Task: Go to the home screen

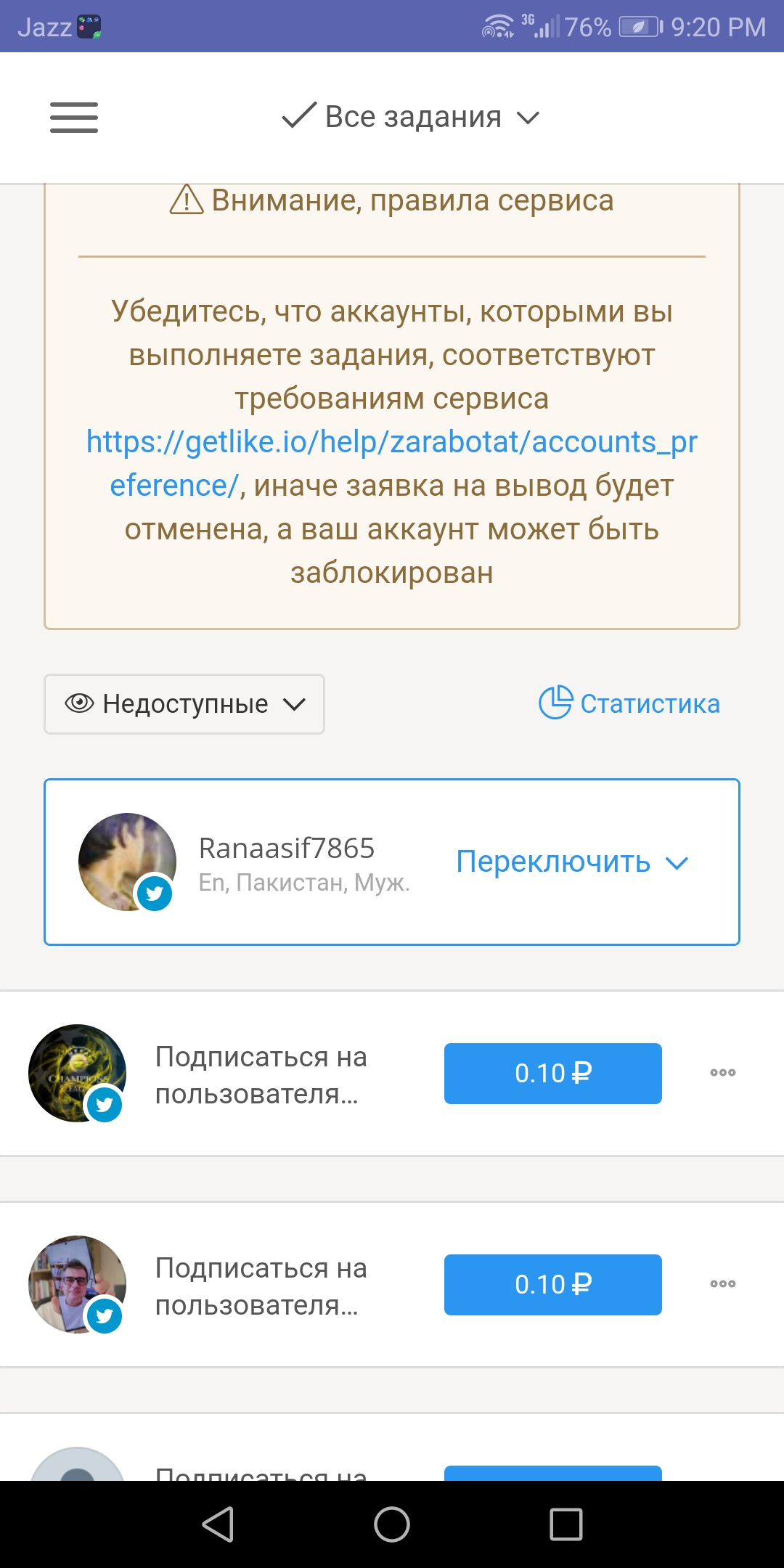Action: click(392, 1524)
